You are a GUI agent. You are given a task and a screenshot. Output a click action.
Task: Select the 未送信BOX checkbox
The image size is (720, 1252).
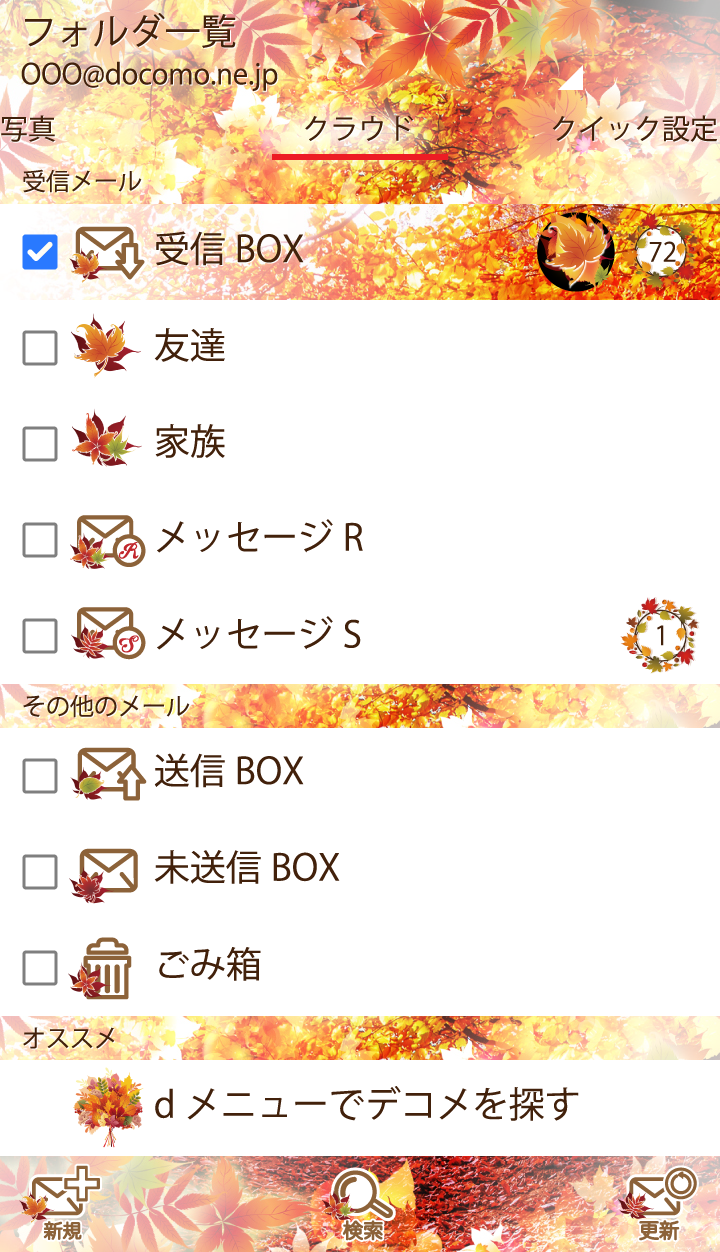(40, 871)
